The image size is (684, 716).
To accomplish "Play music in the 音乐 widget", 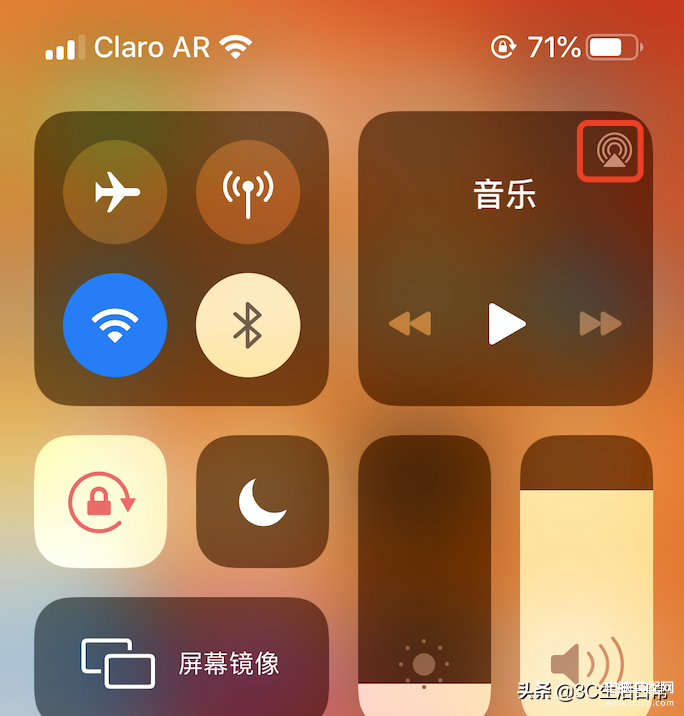I will pos(506,324).
